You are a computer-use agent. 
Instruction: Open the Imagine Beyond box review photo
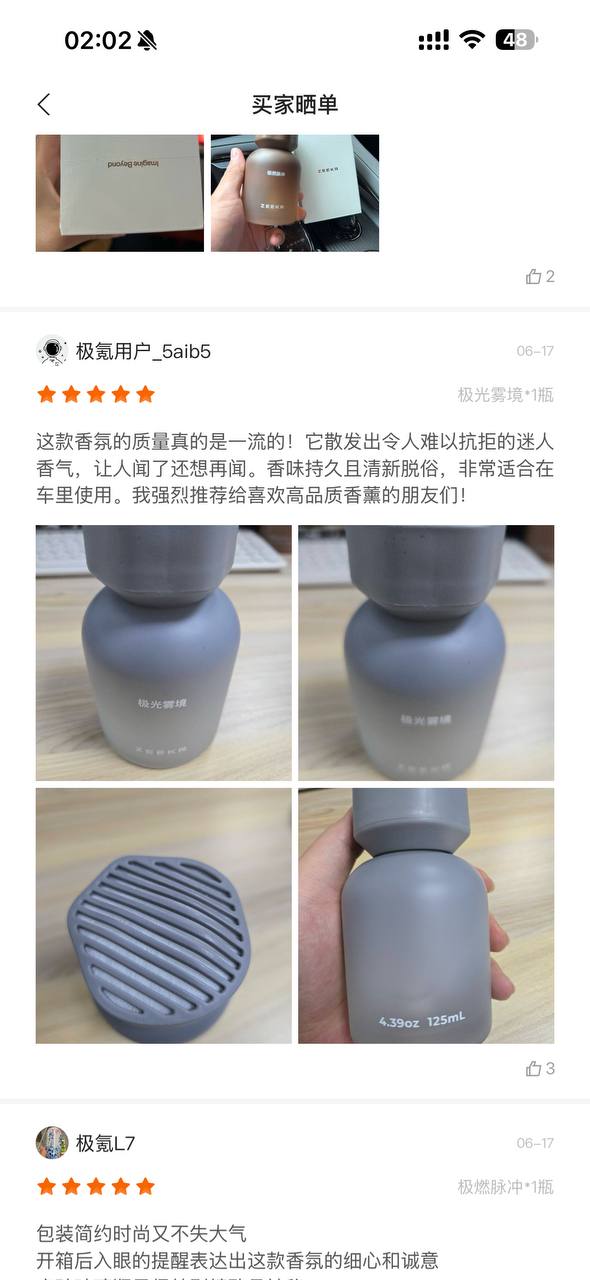click(x=120, y=193)
